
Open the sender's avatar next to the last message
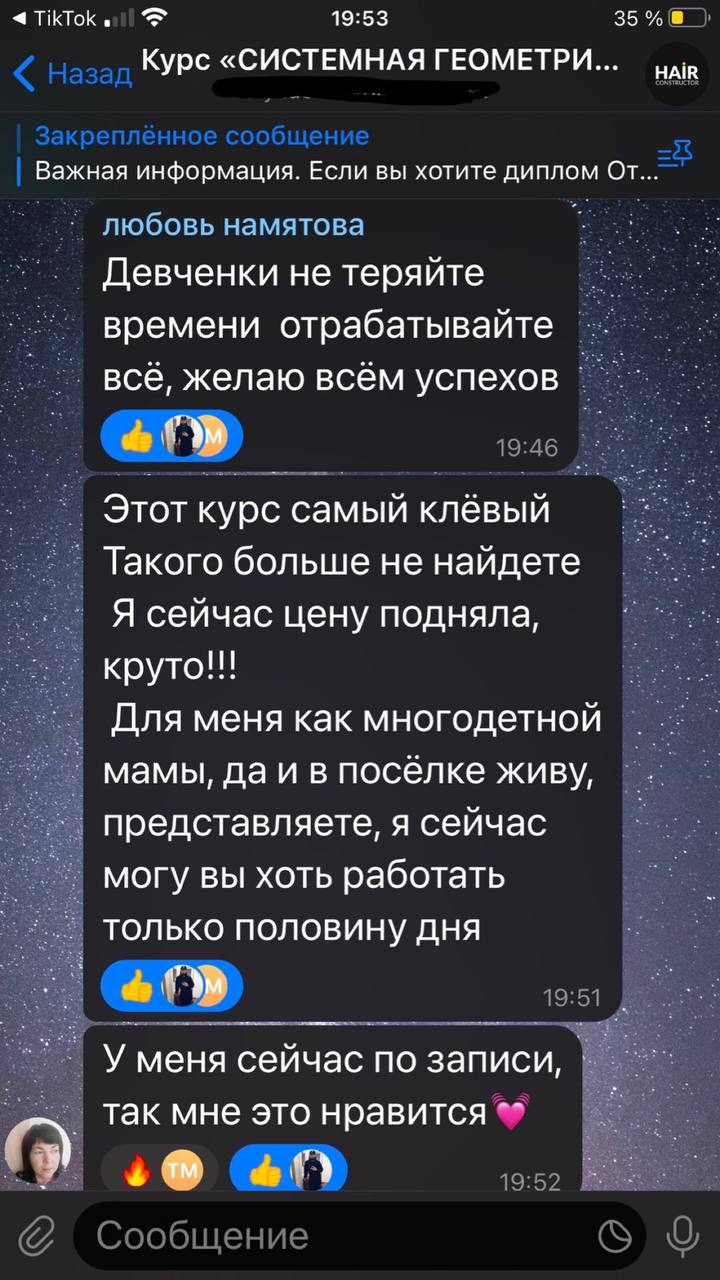tap(38, 1151)
